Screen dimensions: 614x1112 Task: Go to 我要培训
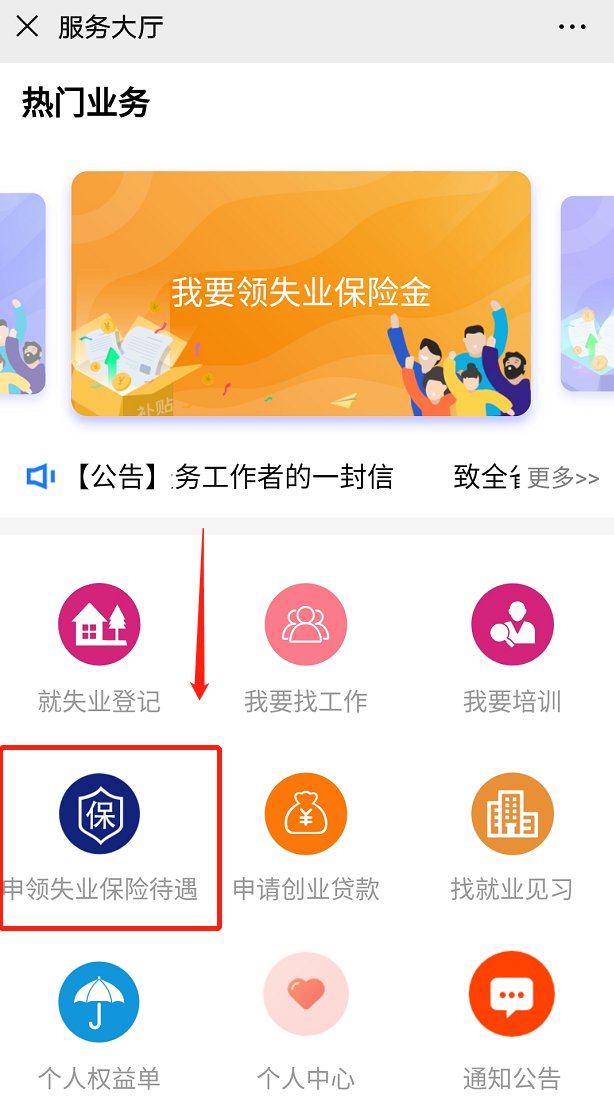tap(512, 626)
